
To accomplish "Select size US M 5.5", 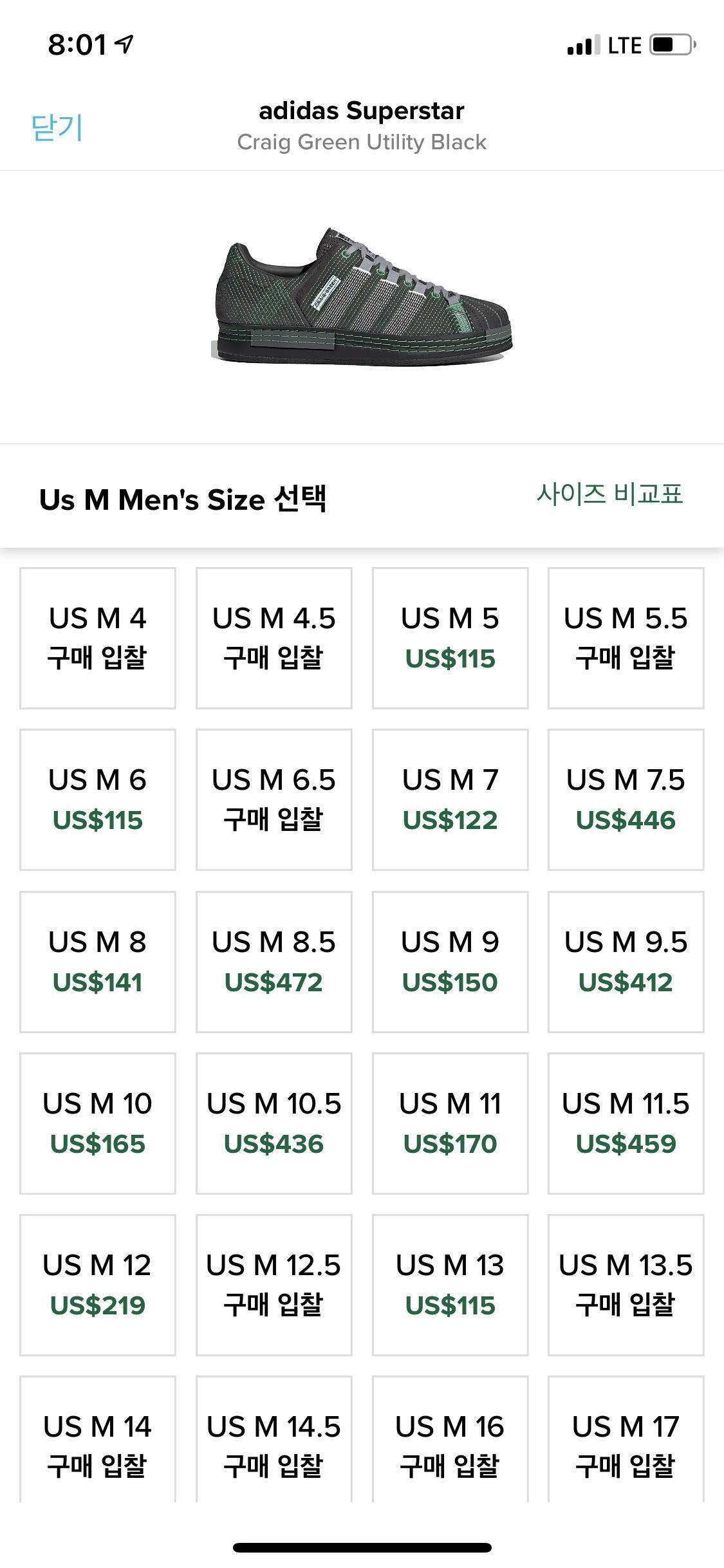I will point(626,638).
